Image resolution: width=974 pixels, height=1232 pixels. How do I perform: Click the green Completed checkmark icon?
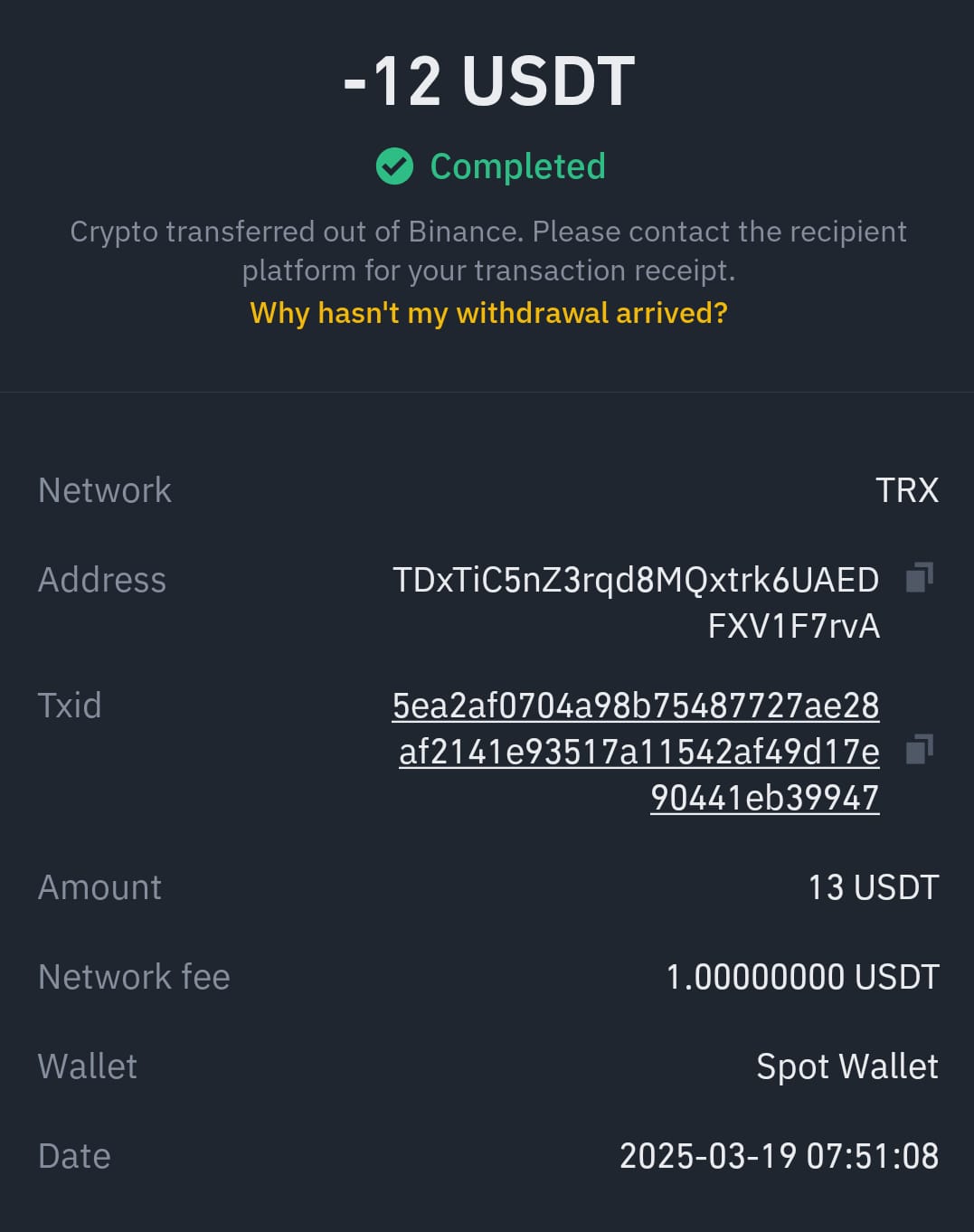395,166
